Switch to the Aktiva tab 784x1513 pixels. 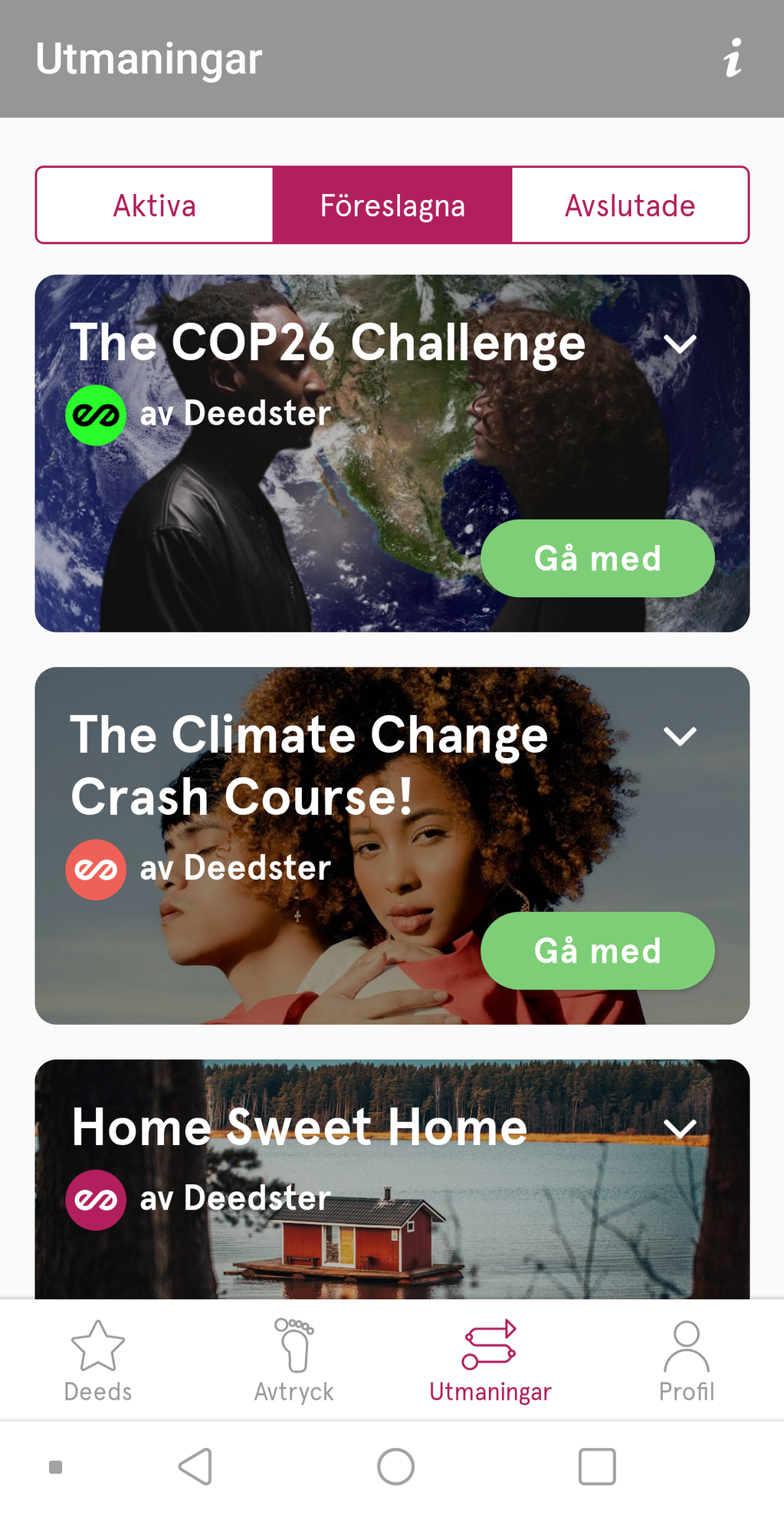point(155,205)
